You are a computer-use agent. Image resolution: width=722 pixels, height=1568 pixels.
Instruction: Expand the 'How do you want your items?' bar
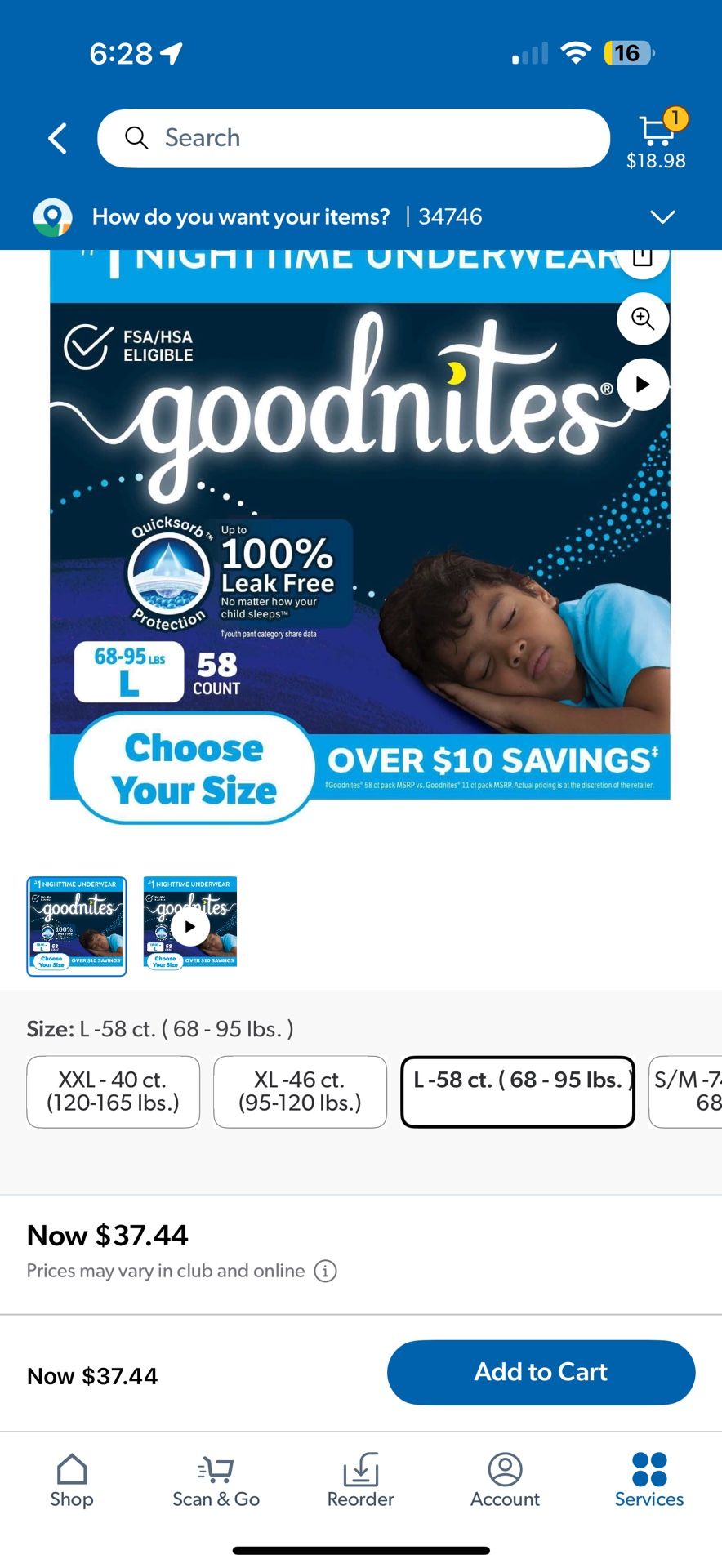361,216
